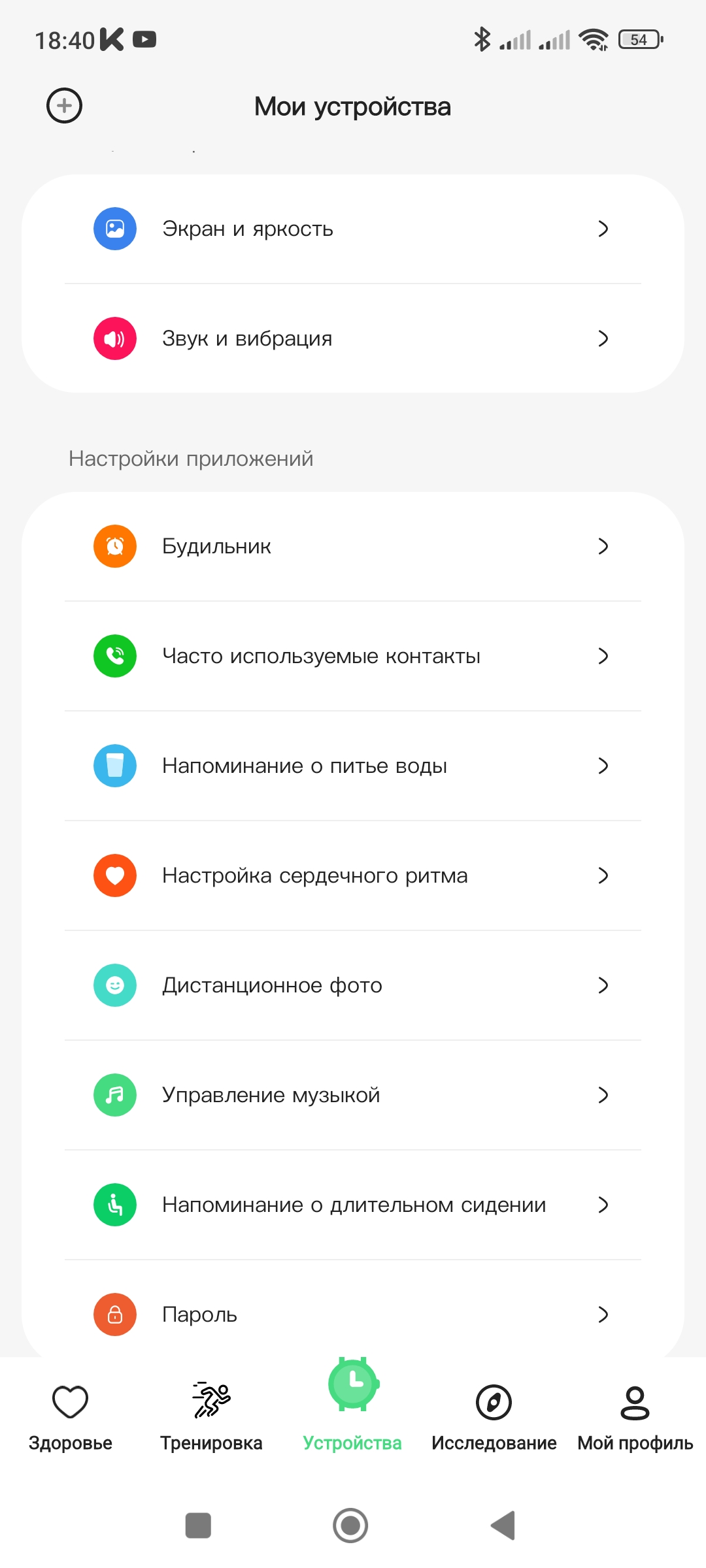Screen dimensions: 706x1568
Task: Open Звук и вибрация settings
Action: point(353,339)
